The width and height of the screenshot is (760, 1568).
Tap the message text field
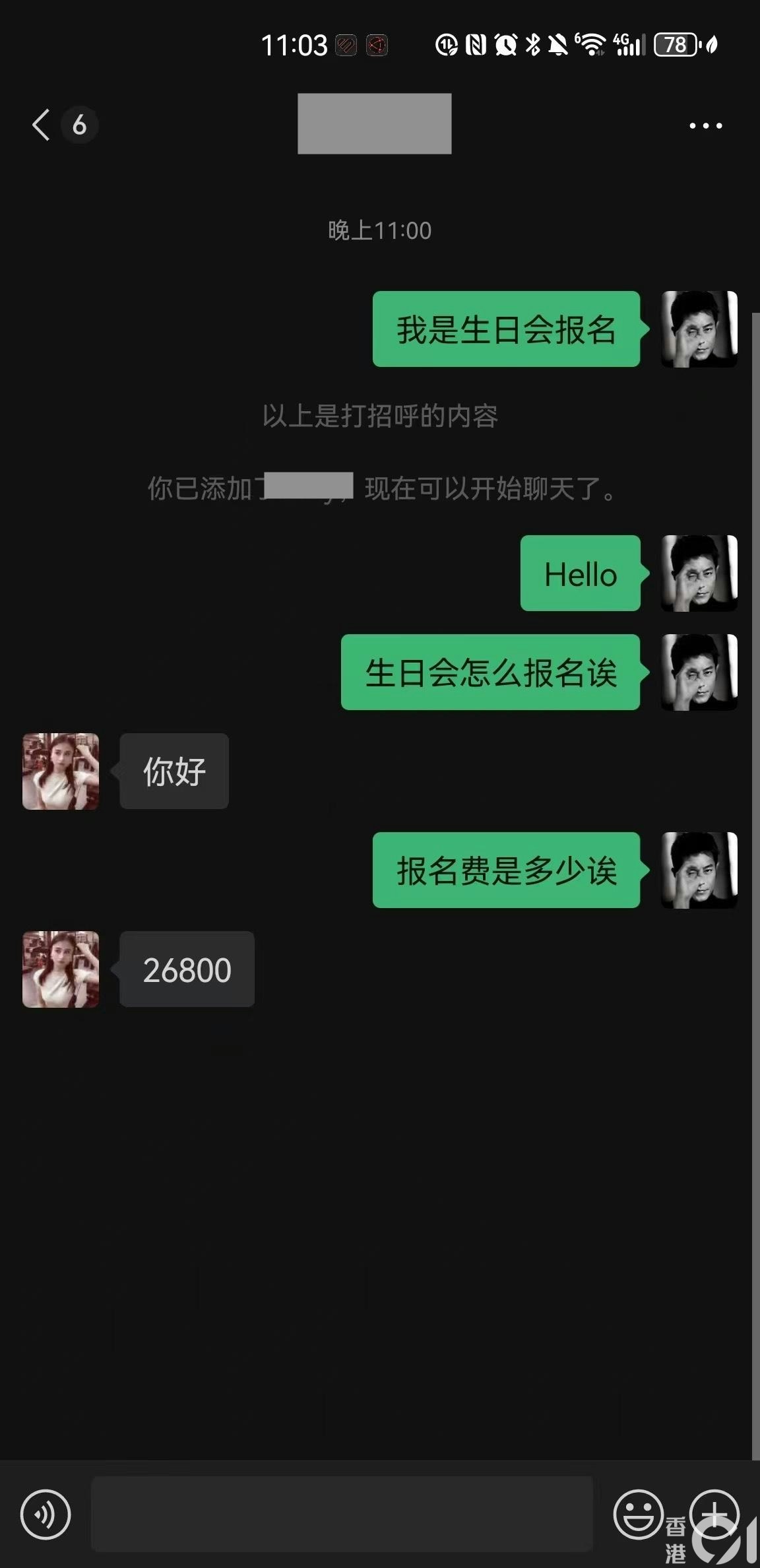[341, 1514]
